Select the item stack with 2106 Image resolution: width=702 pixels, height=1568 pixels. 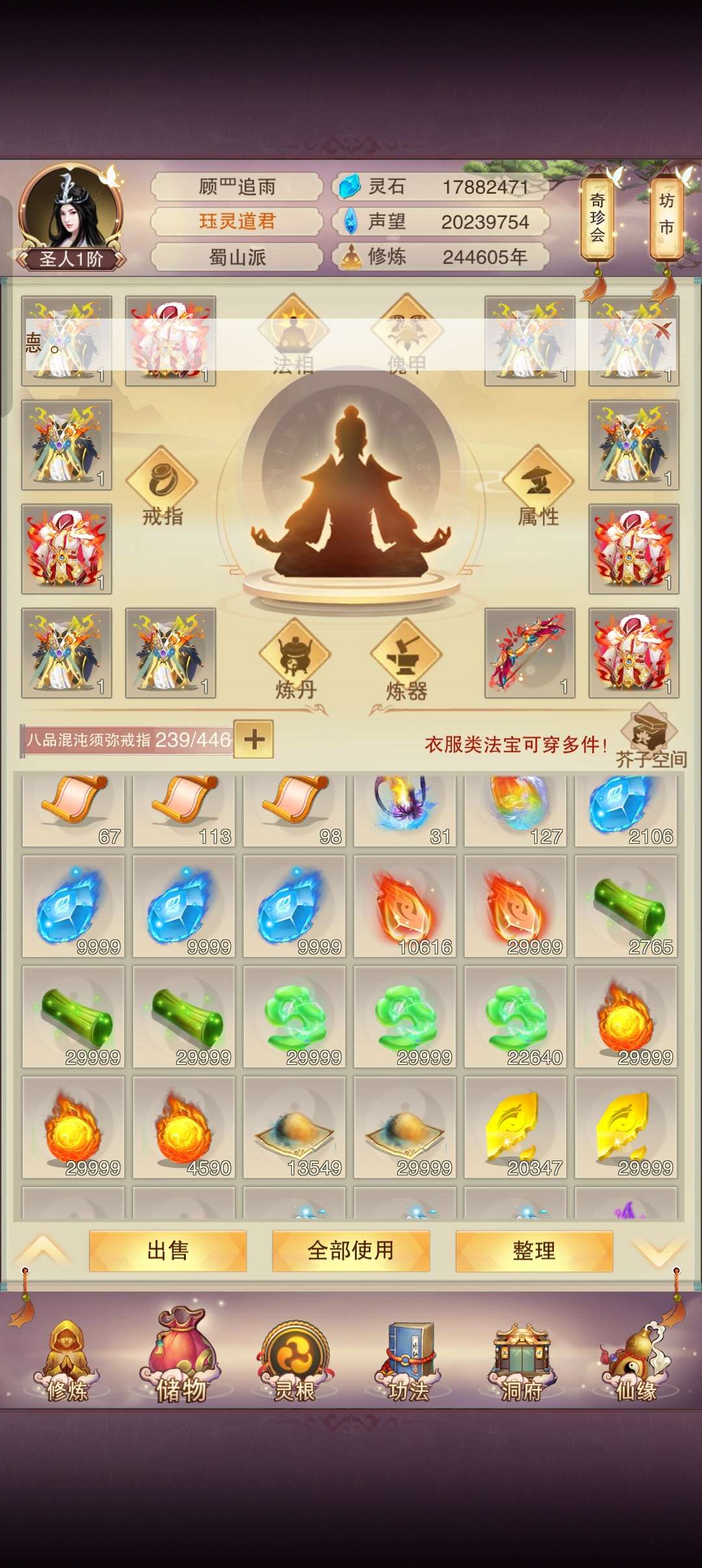point(626,810)
